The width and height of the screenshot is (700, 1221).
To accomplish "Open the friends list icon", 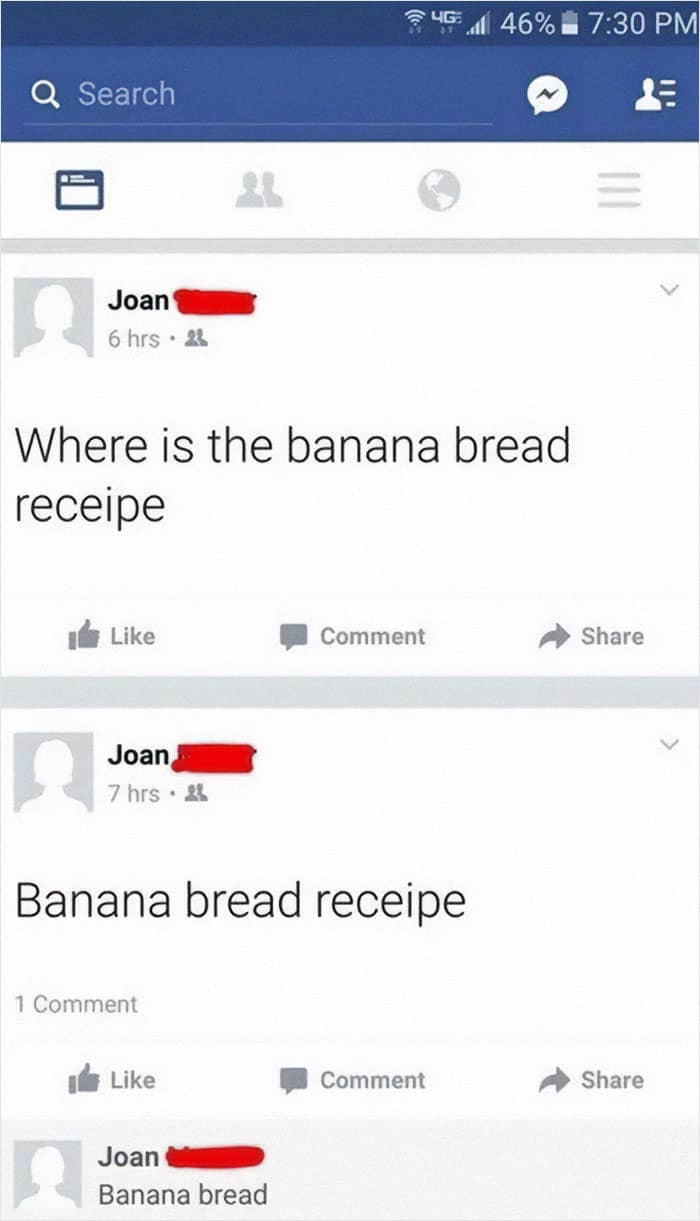I will pos(656,95).
